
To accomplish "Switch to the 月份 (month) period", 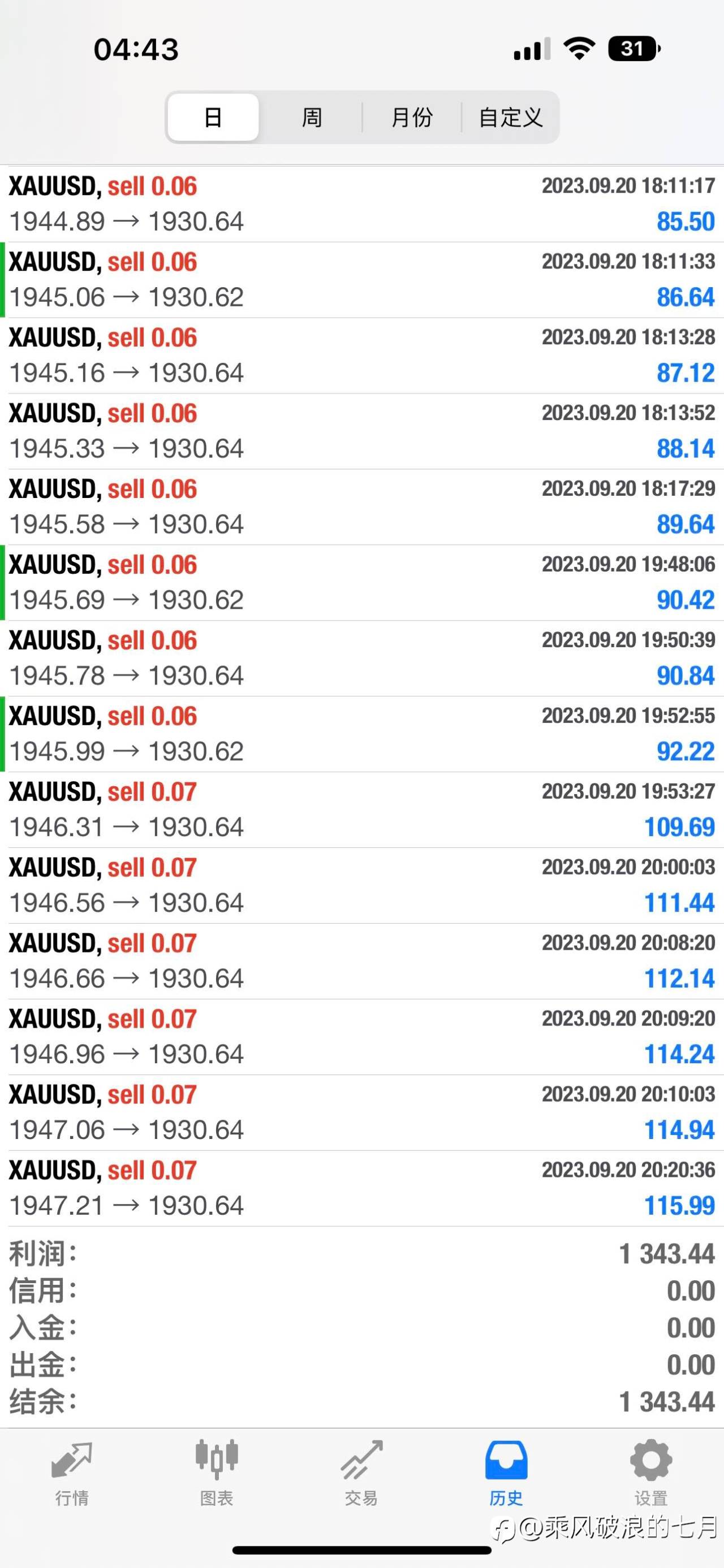I will 412,117.
